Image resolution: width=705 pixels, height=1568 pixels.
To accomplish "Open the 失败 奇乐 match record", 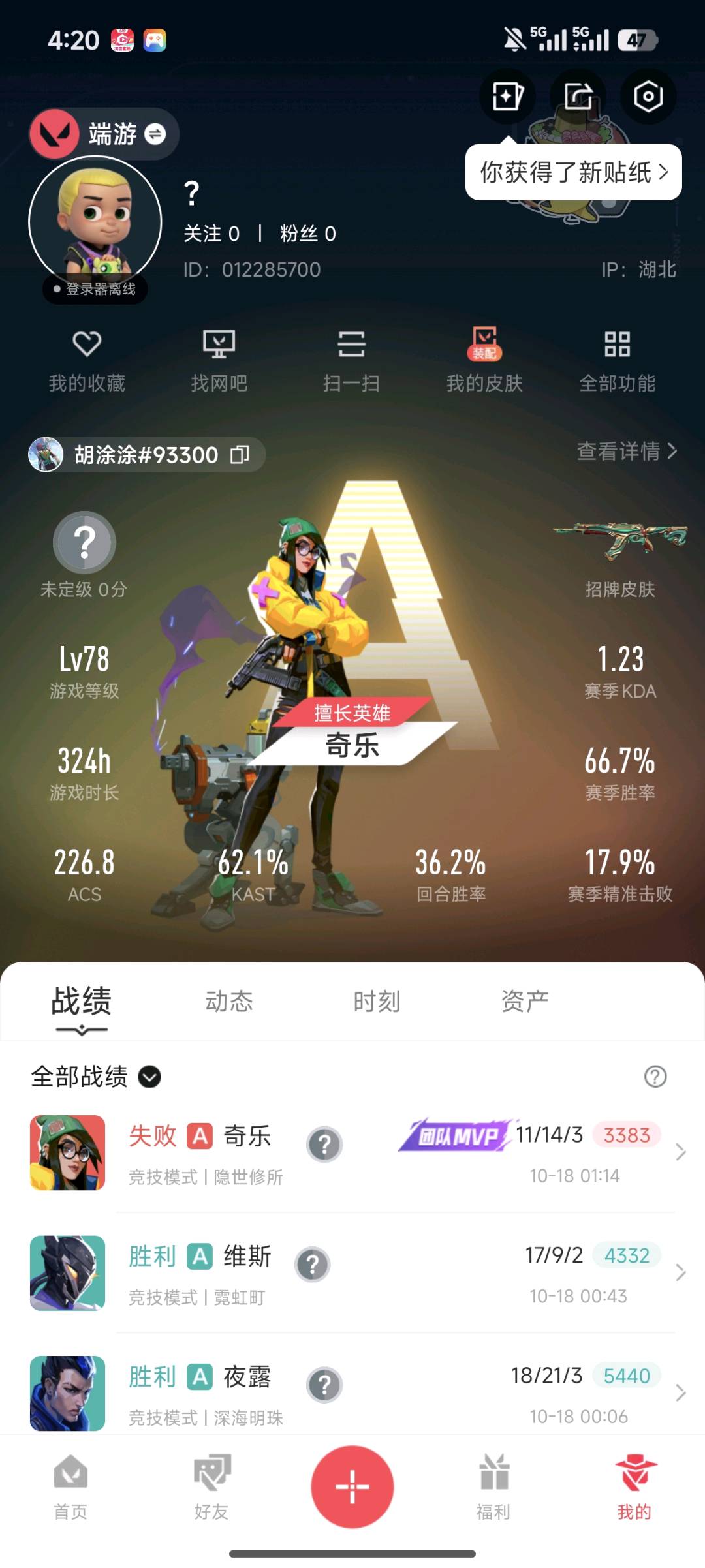I will pyautogui.click(x=352, y=1152).
